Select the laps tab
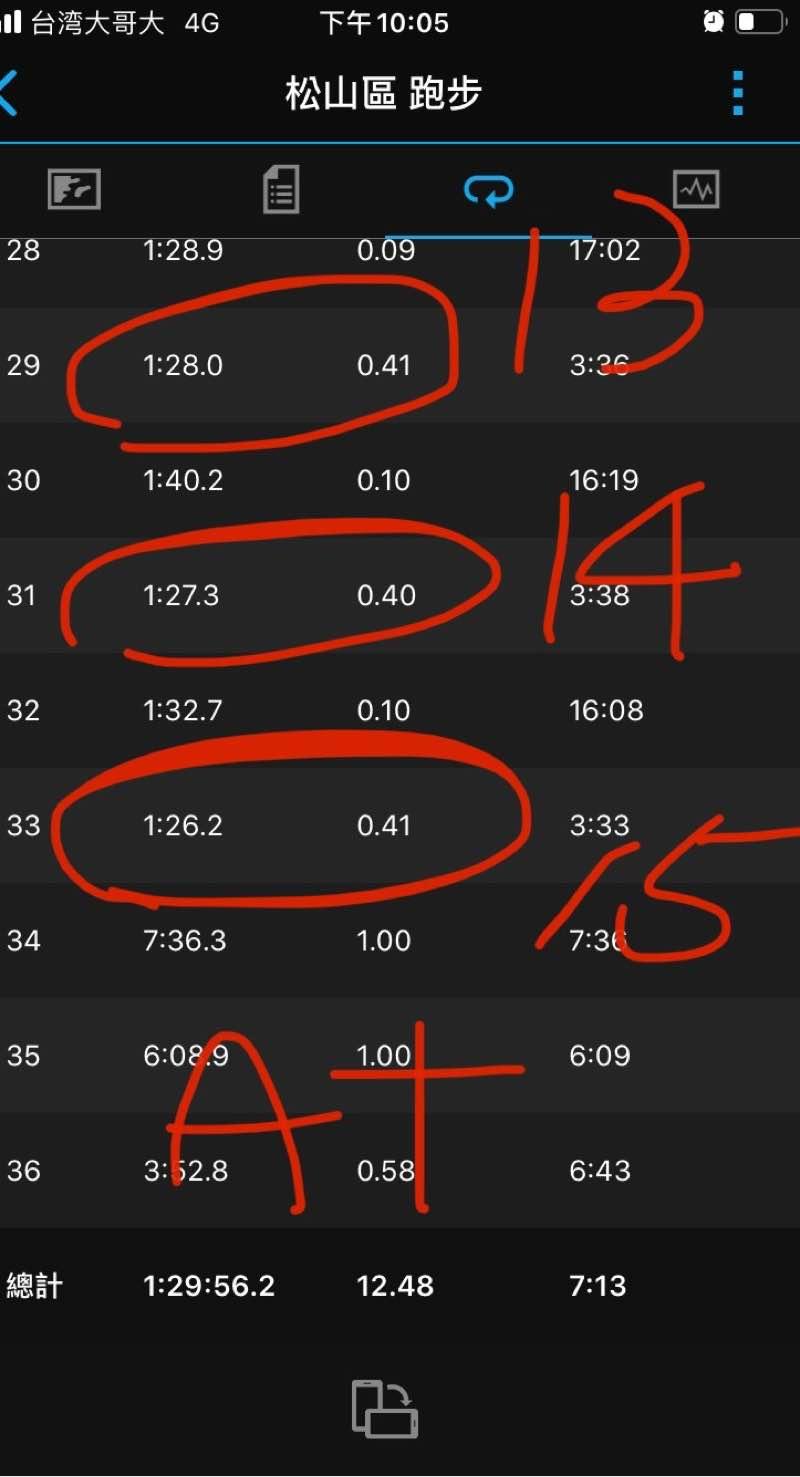 coord(488,189)
